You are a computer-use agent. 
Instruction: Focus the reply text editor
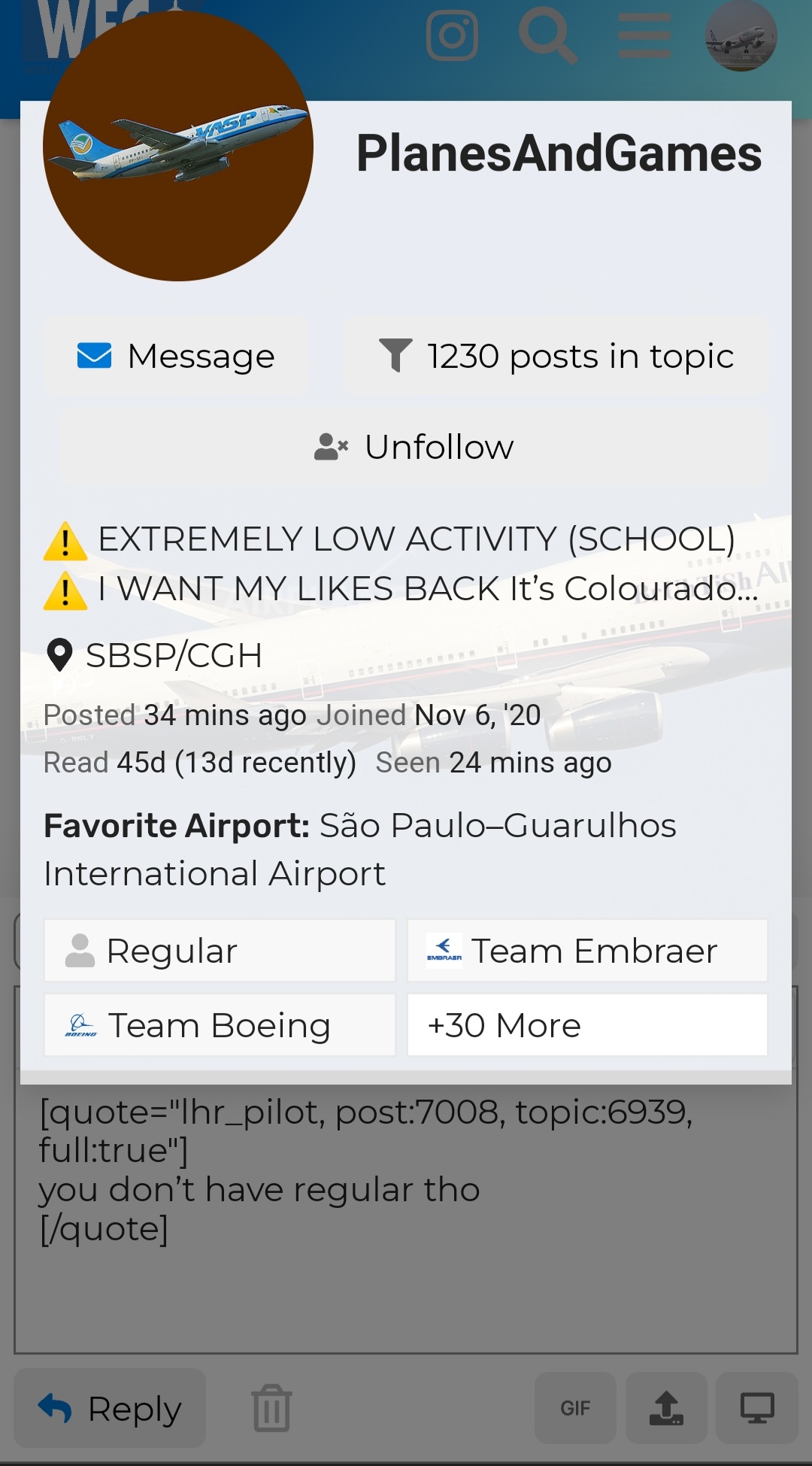pyautogui.click(x=406, y=1219)
